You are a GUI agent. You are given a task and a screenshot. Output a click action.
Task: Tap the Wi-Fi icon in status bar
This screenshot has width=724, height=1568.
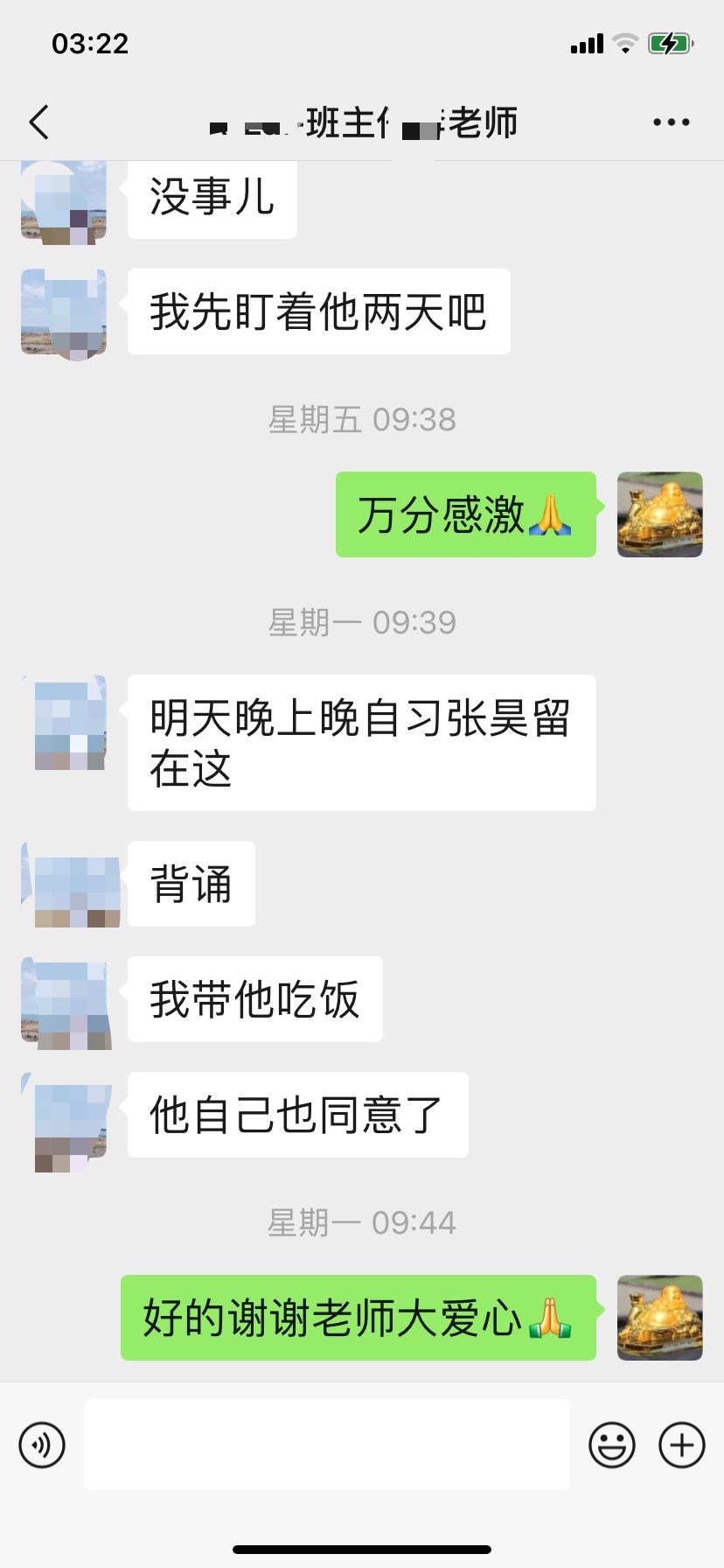[x=624, y=43]
